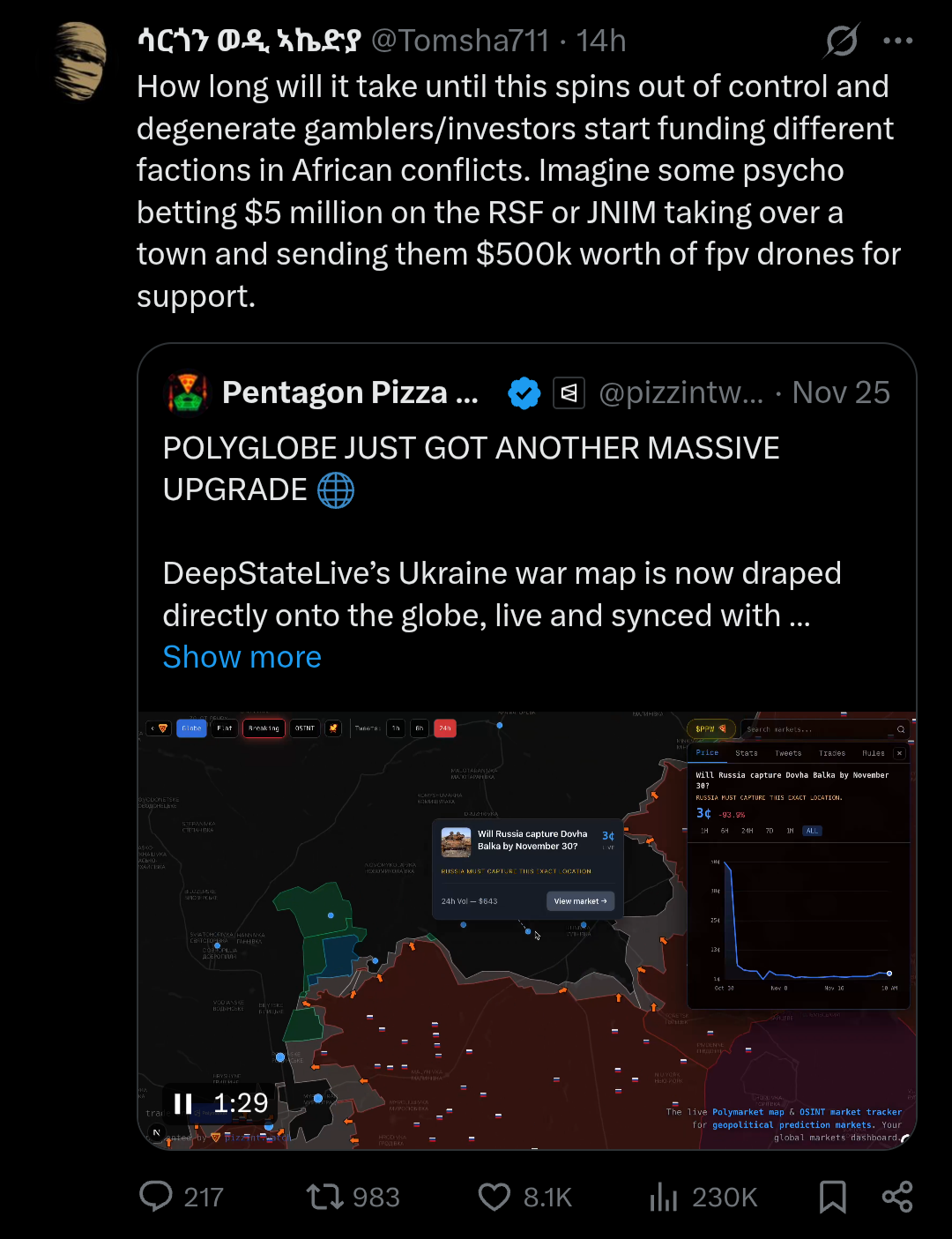Like the post
This screenshot has height=1239, width=952.
pyautogui.click(x=495, y=1197)
